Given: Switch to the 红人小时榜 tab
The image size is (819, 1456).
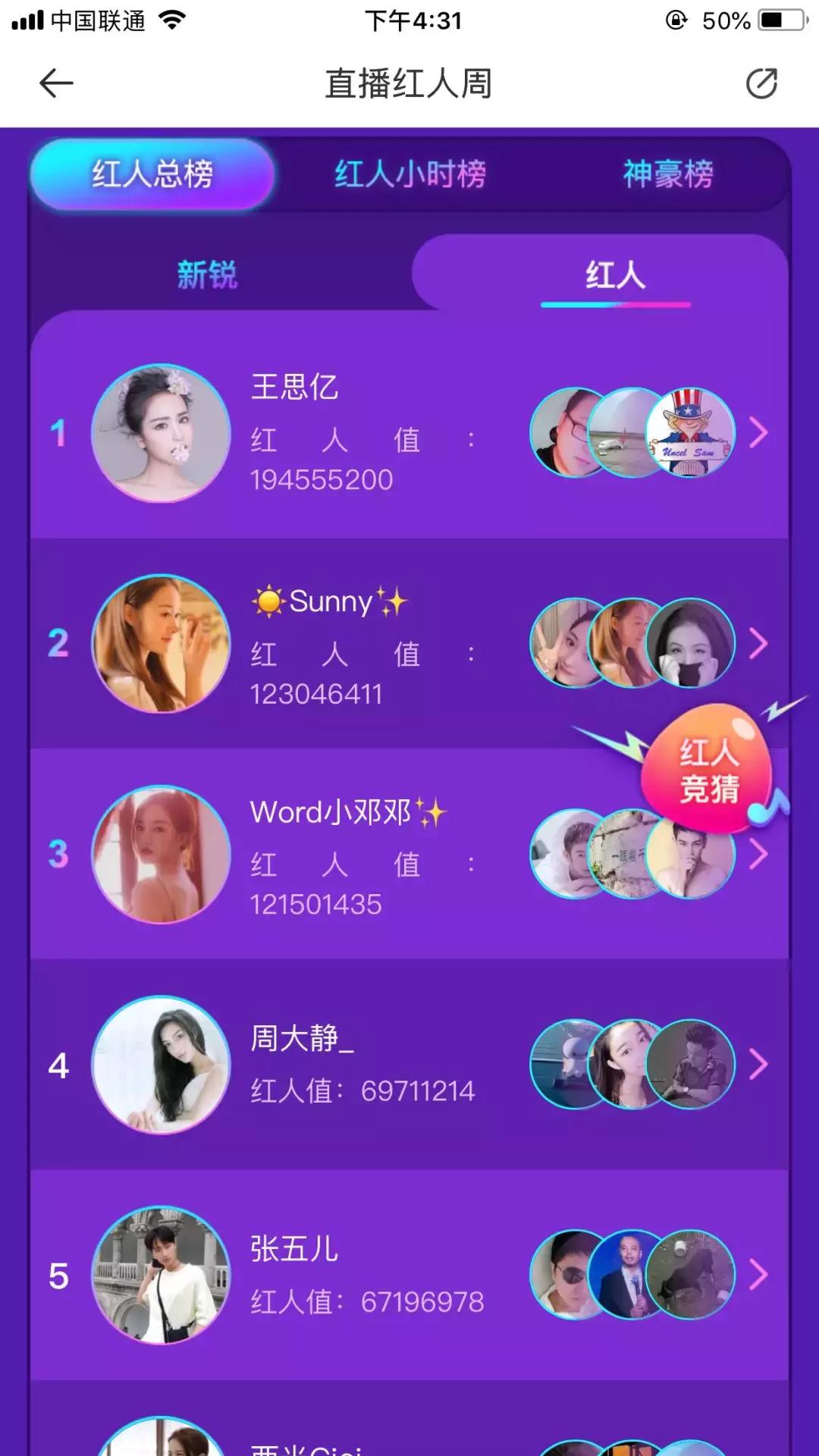Looking at the screenshot, I should (x=410, y=174).
